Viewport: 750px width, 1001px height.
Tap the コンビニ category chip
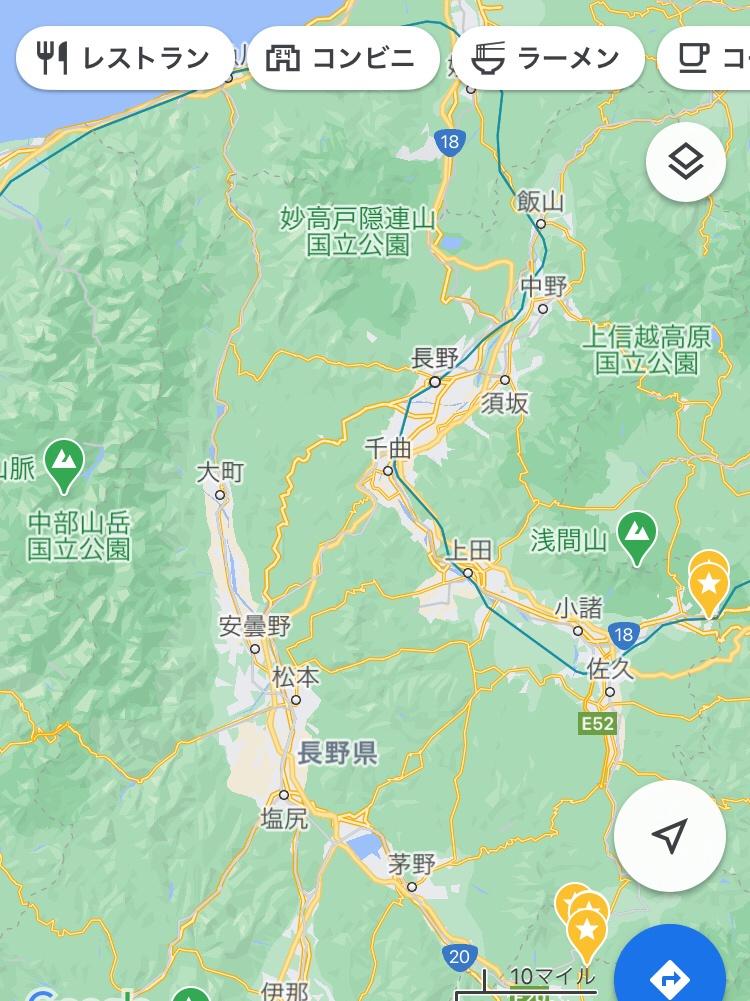tap(342, 58)
